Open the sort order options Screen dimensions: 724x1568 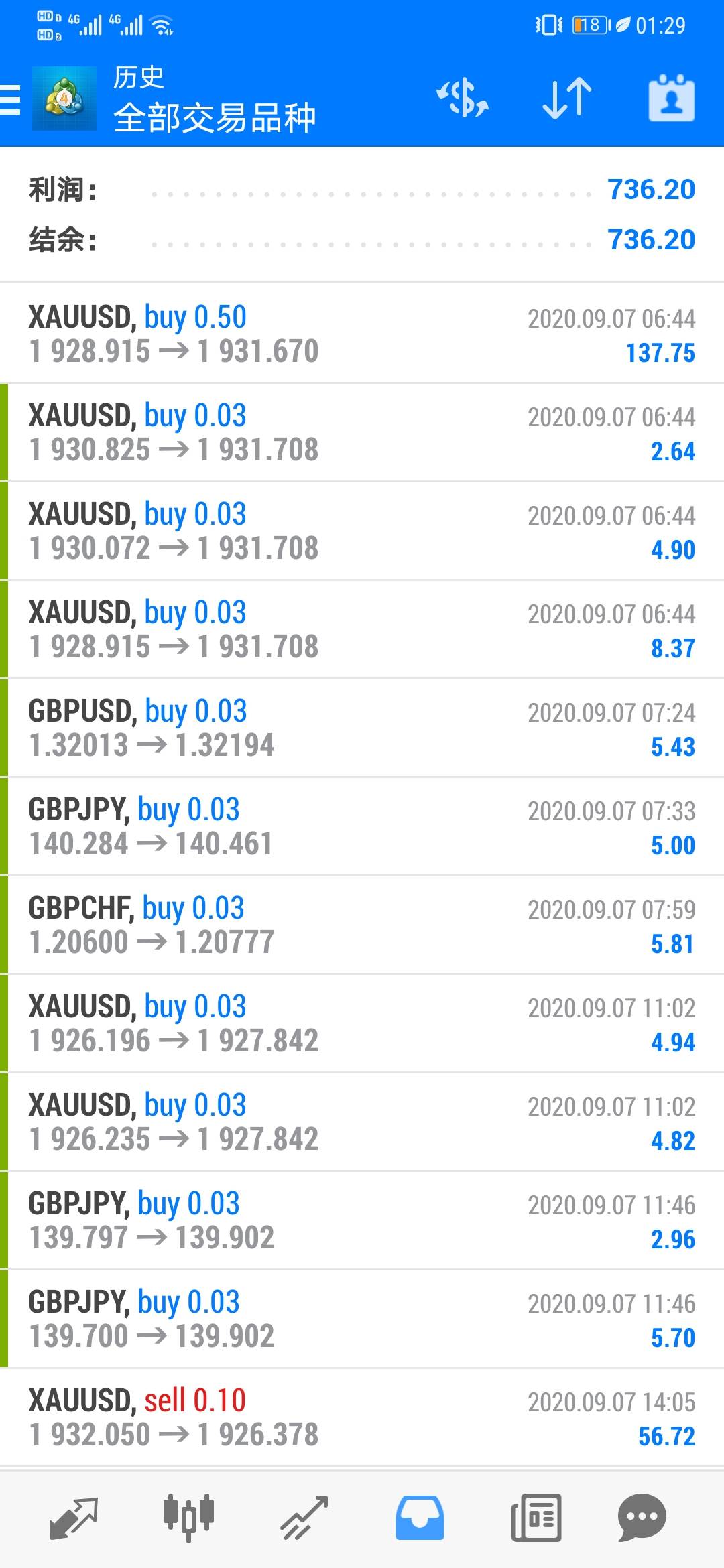coord(566,99)
